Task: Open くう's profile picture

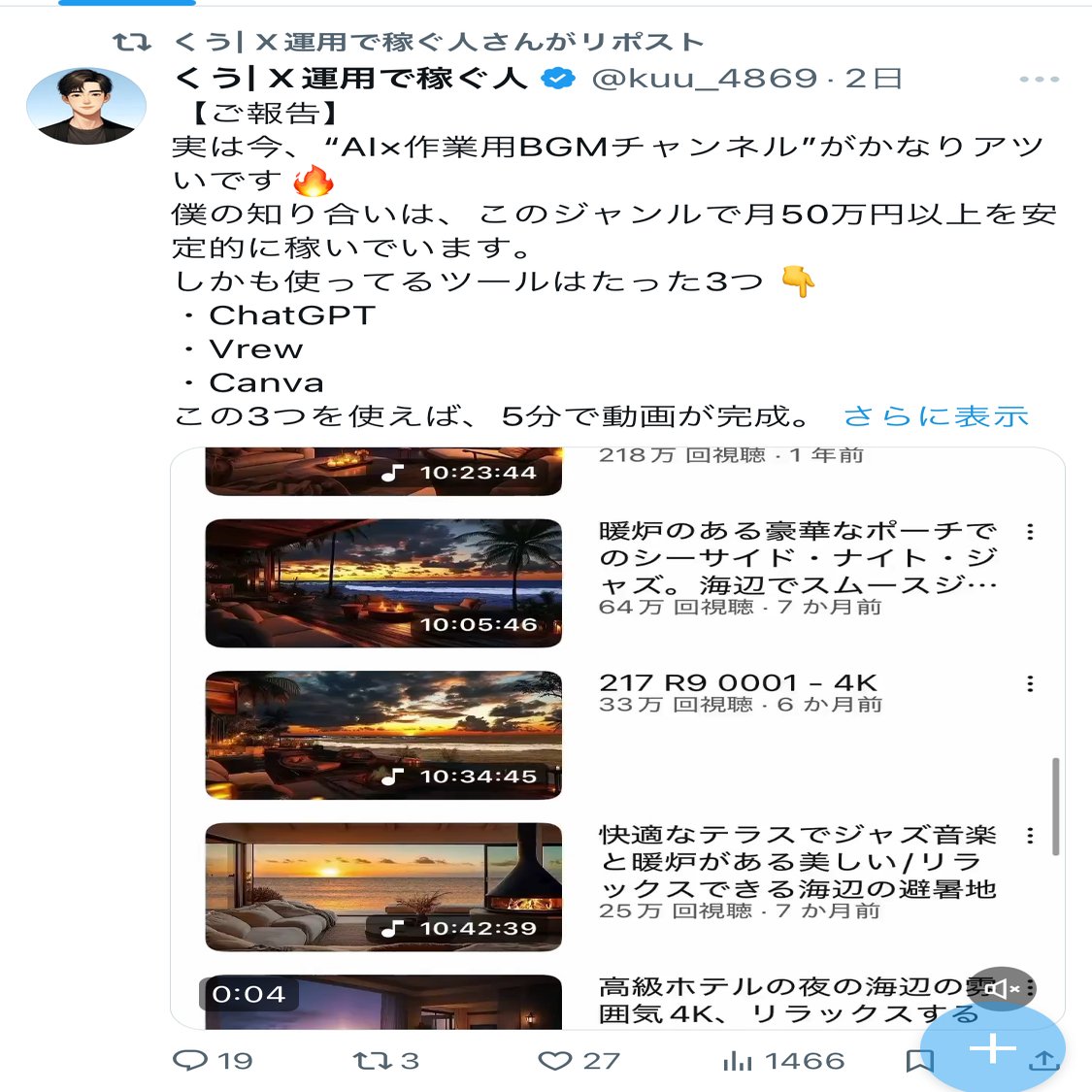Action: tap(86, 106)
